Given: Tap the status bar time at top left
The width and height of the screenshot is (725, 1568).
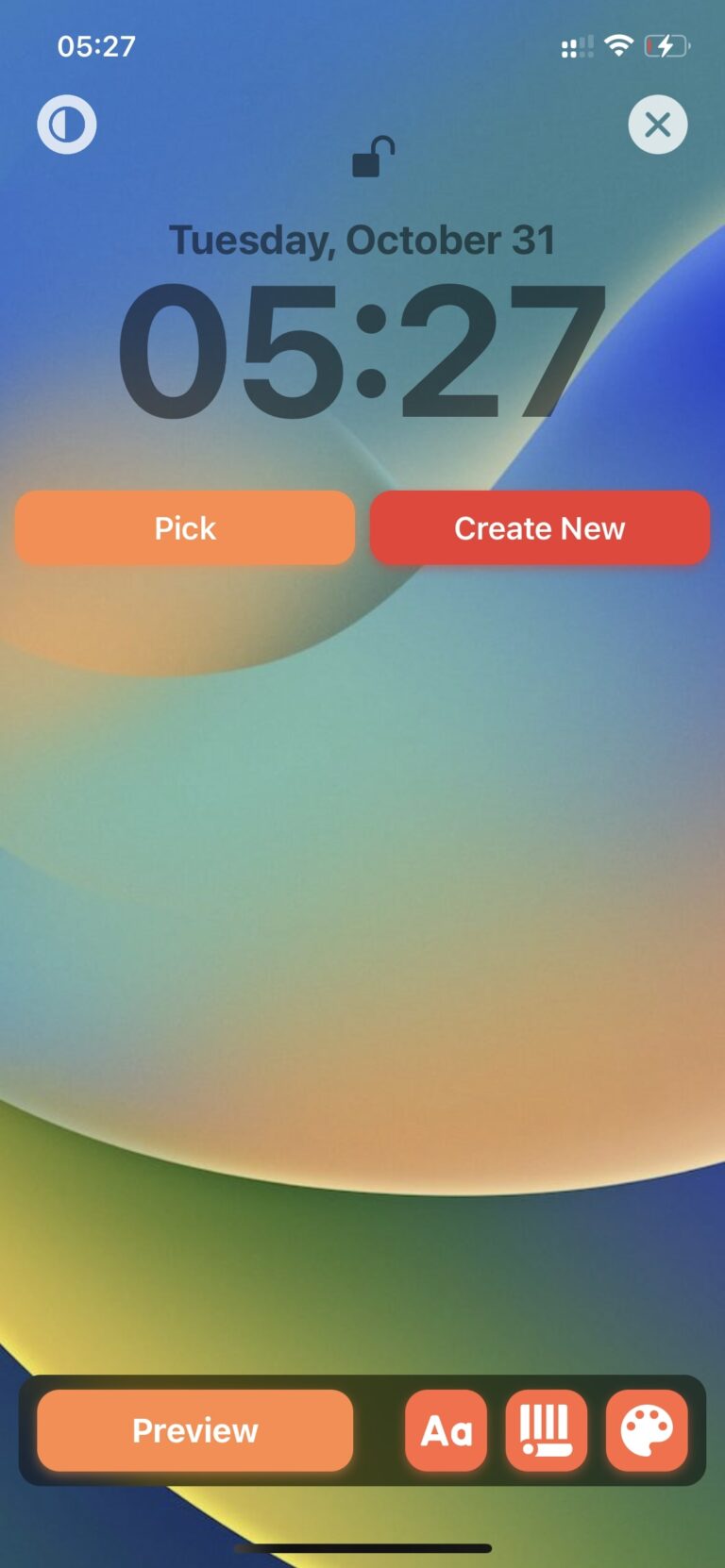Looking at the screenshot, I should [x=95, y=45].
